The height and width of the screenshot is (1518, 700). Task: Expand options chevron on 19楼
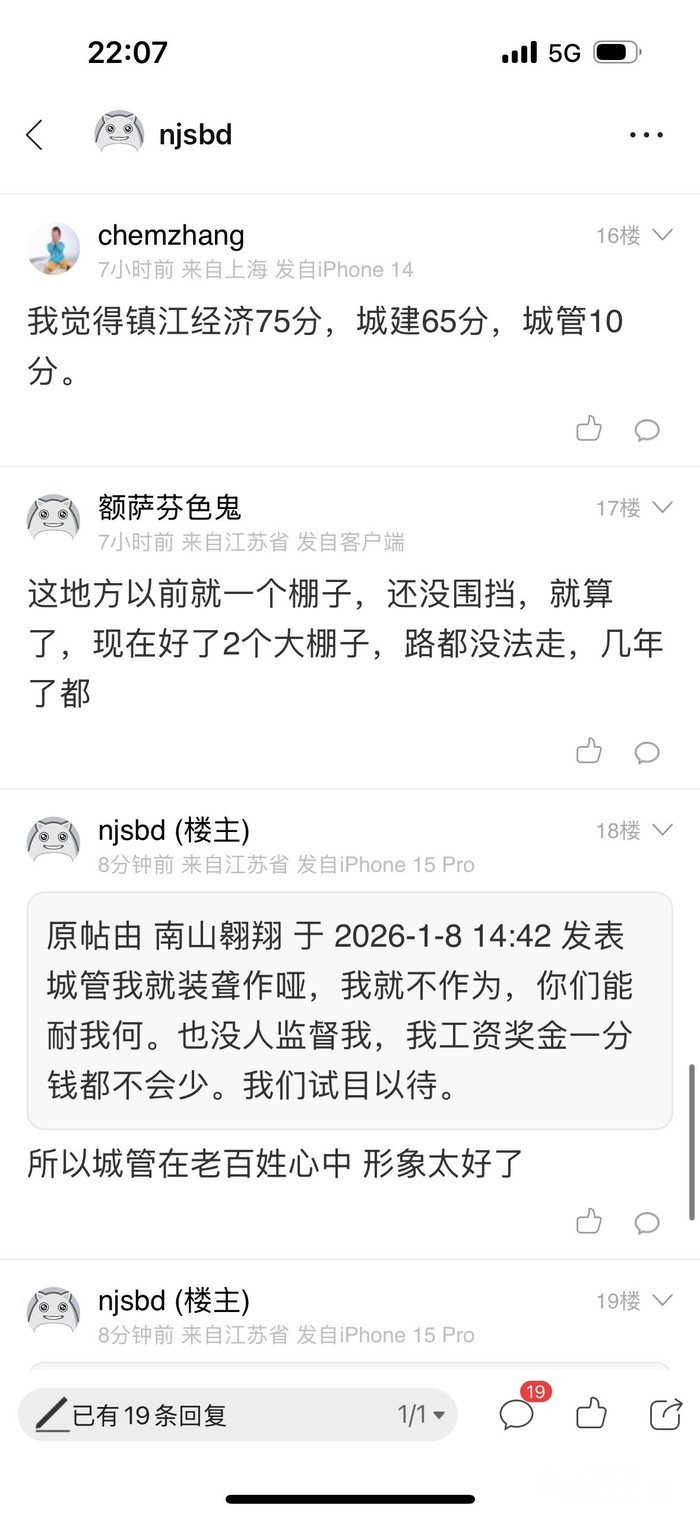(662, 1300)
